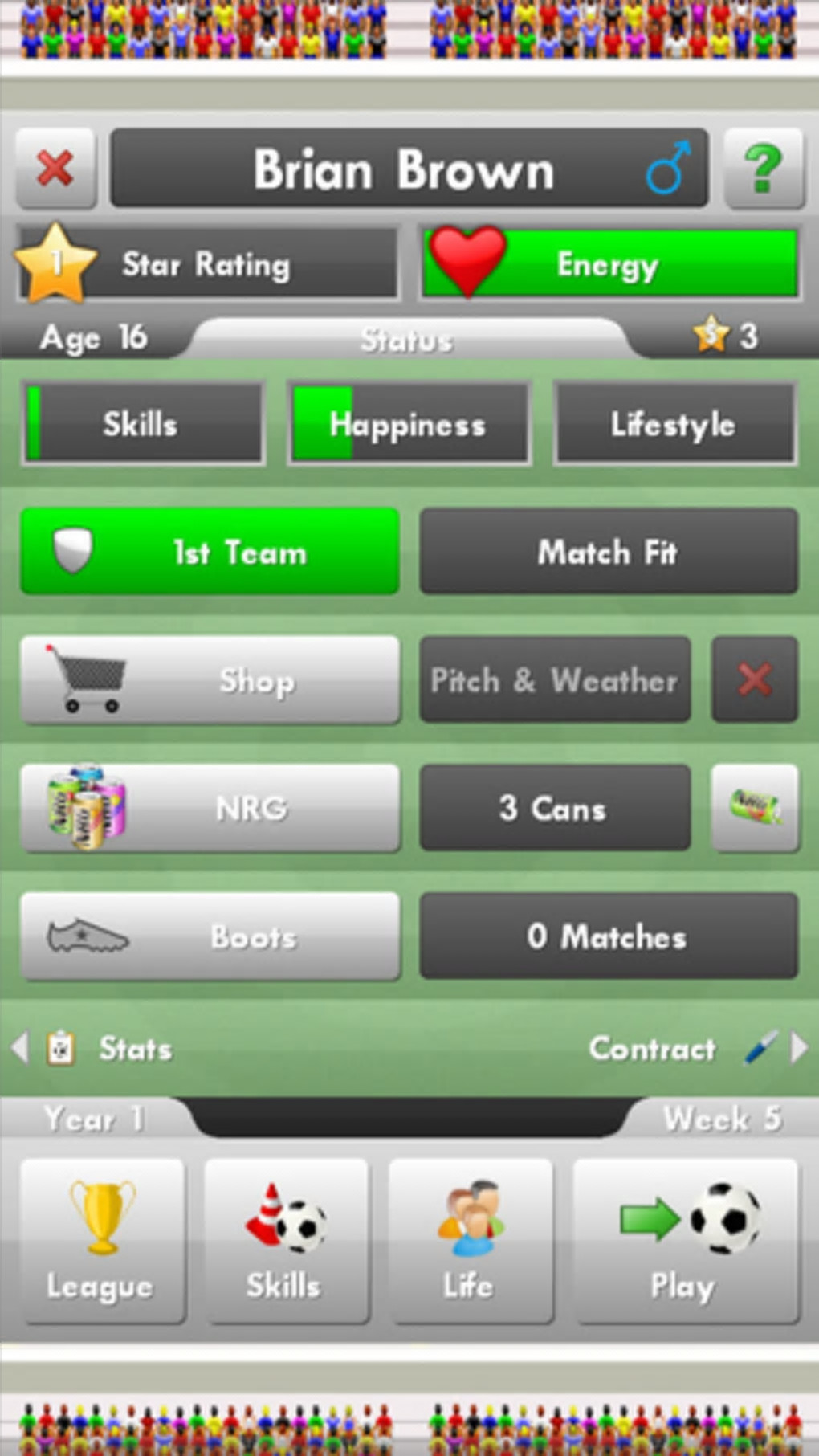Drink an NRG can
The height and width of the screenshot is (1456, 819).
point(754,808)
